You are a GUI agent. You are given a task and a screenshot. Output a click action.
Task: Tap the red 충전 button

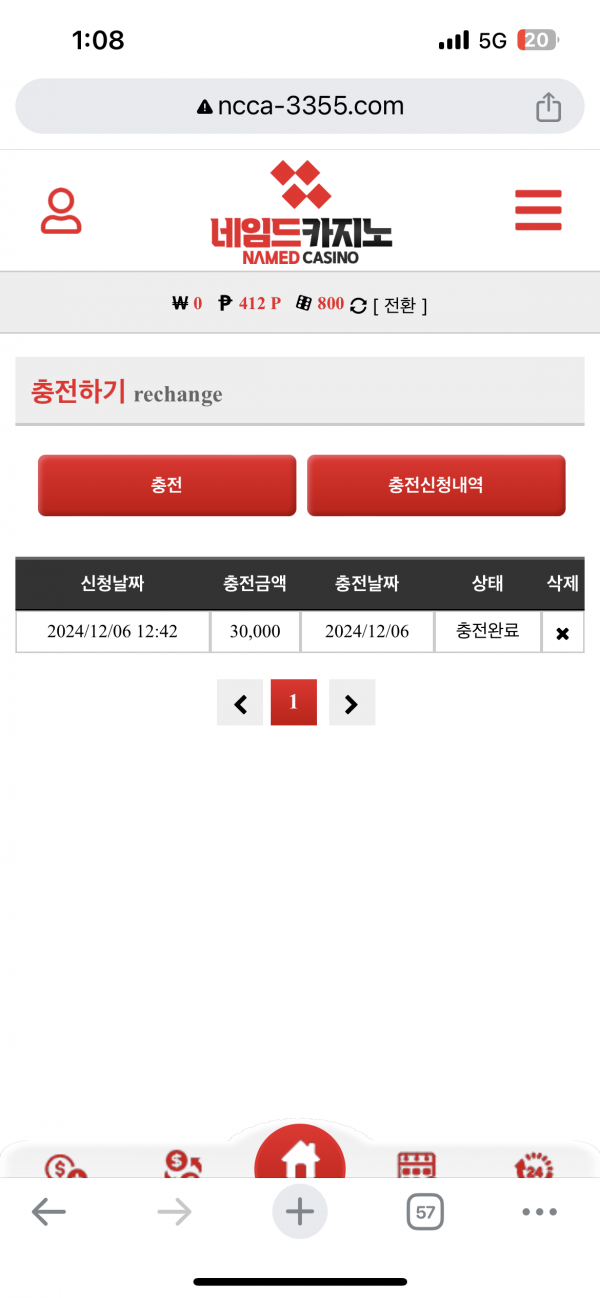pos(167,486)
